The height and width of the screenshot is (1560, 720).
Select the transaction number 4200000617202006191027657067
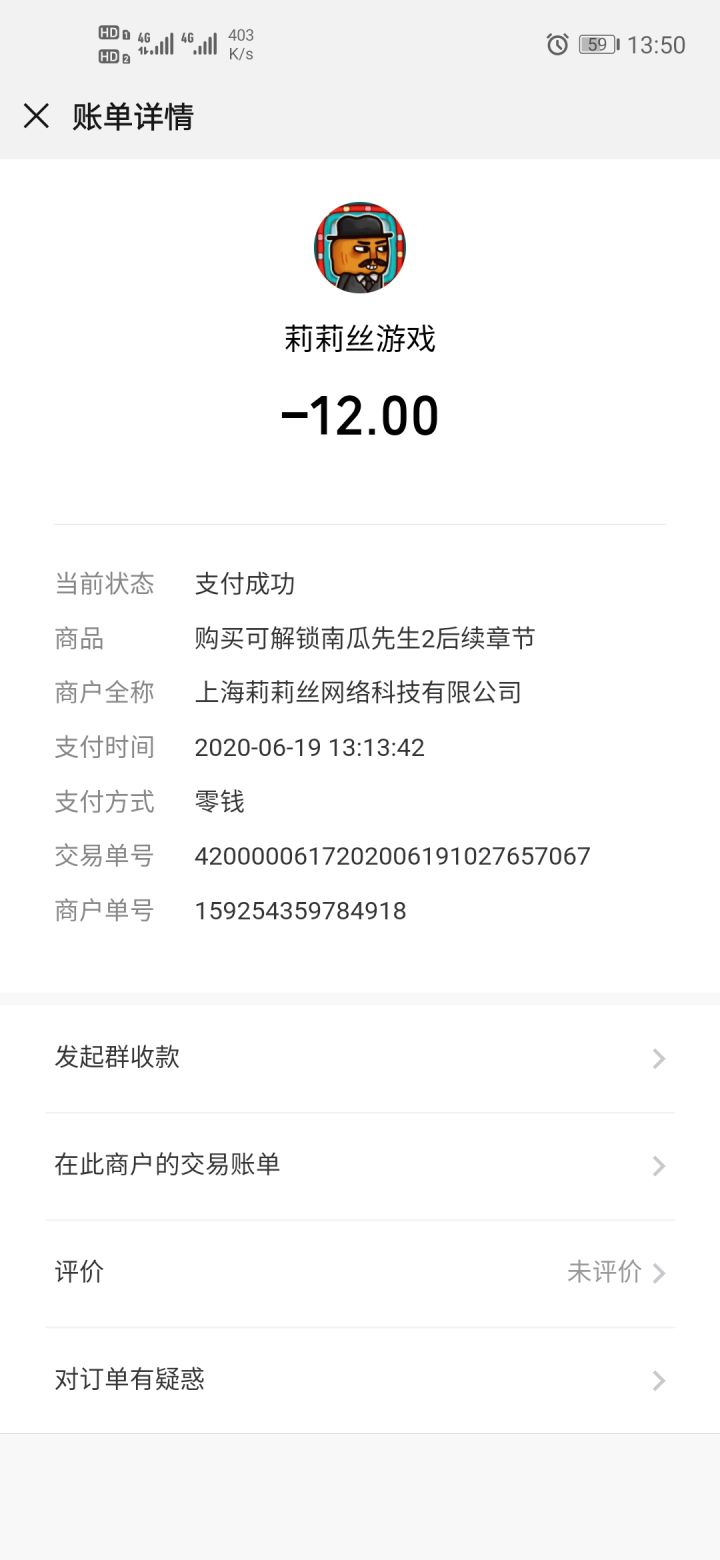click(392, 856)
